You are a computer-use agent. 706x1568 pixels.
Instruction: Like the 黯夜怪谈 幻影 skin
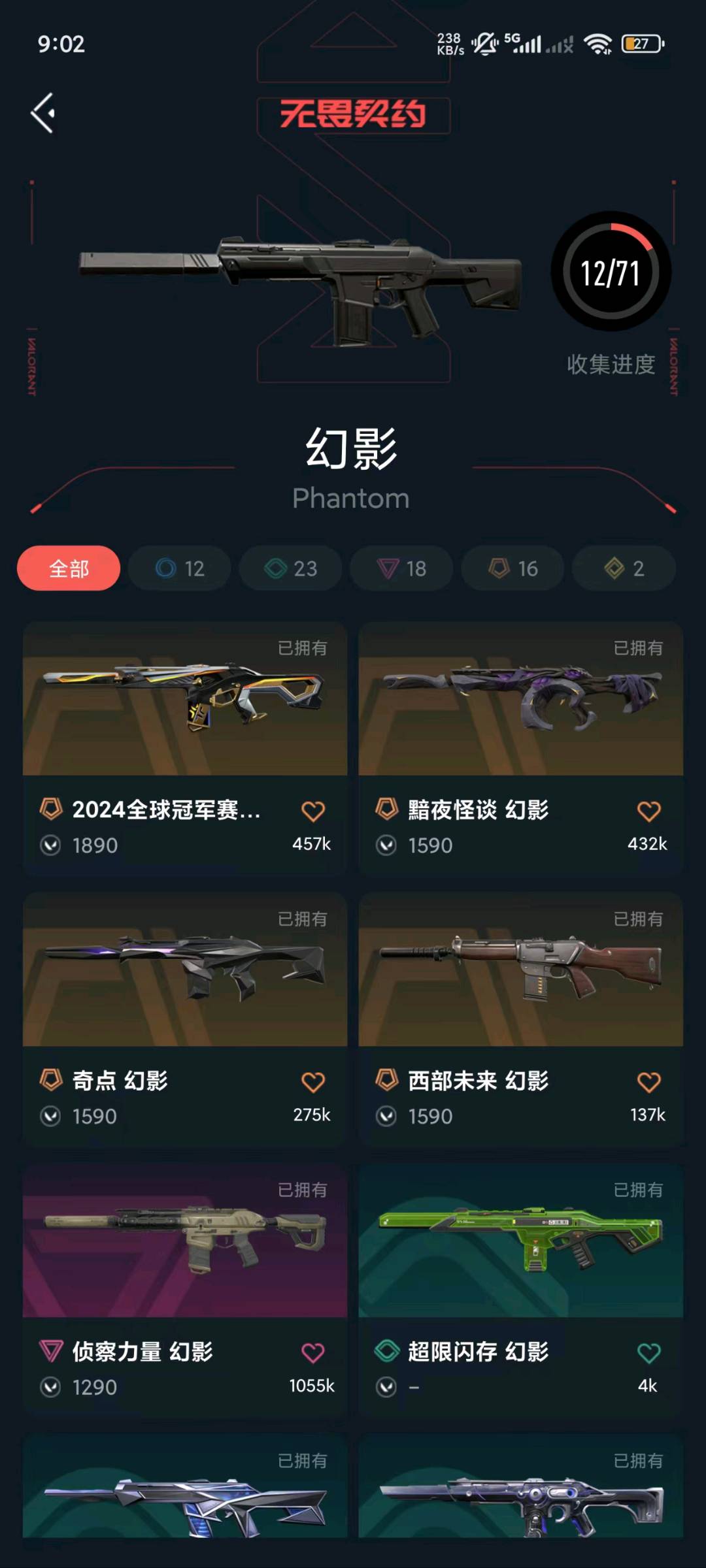coord(648,811)
